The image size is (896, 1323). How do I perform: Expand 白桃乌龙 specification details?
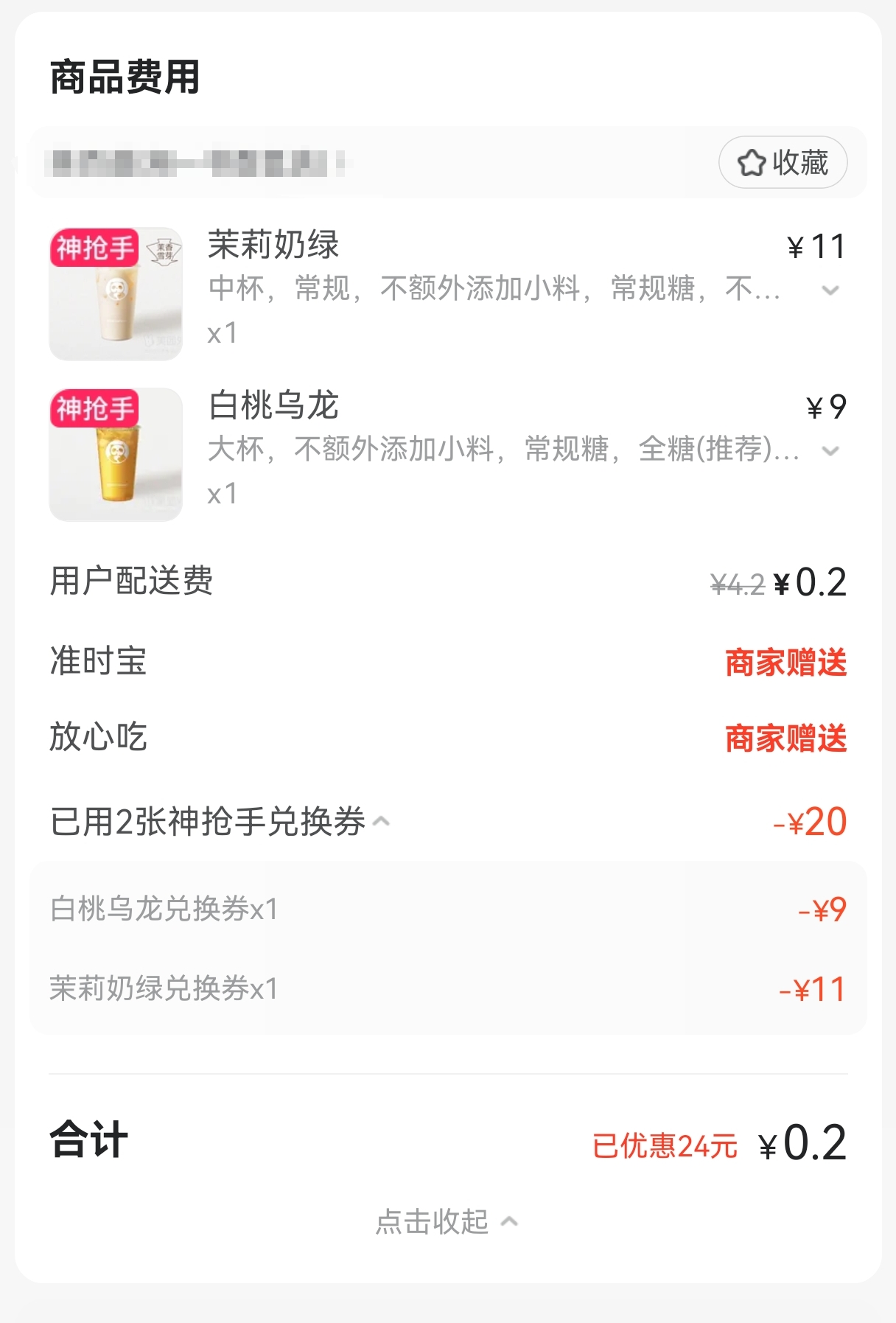pyautogui.click(x=830, y=451)
